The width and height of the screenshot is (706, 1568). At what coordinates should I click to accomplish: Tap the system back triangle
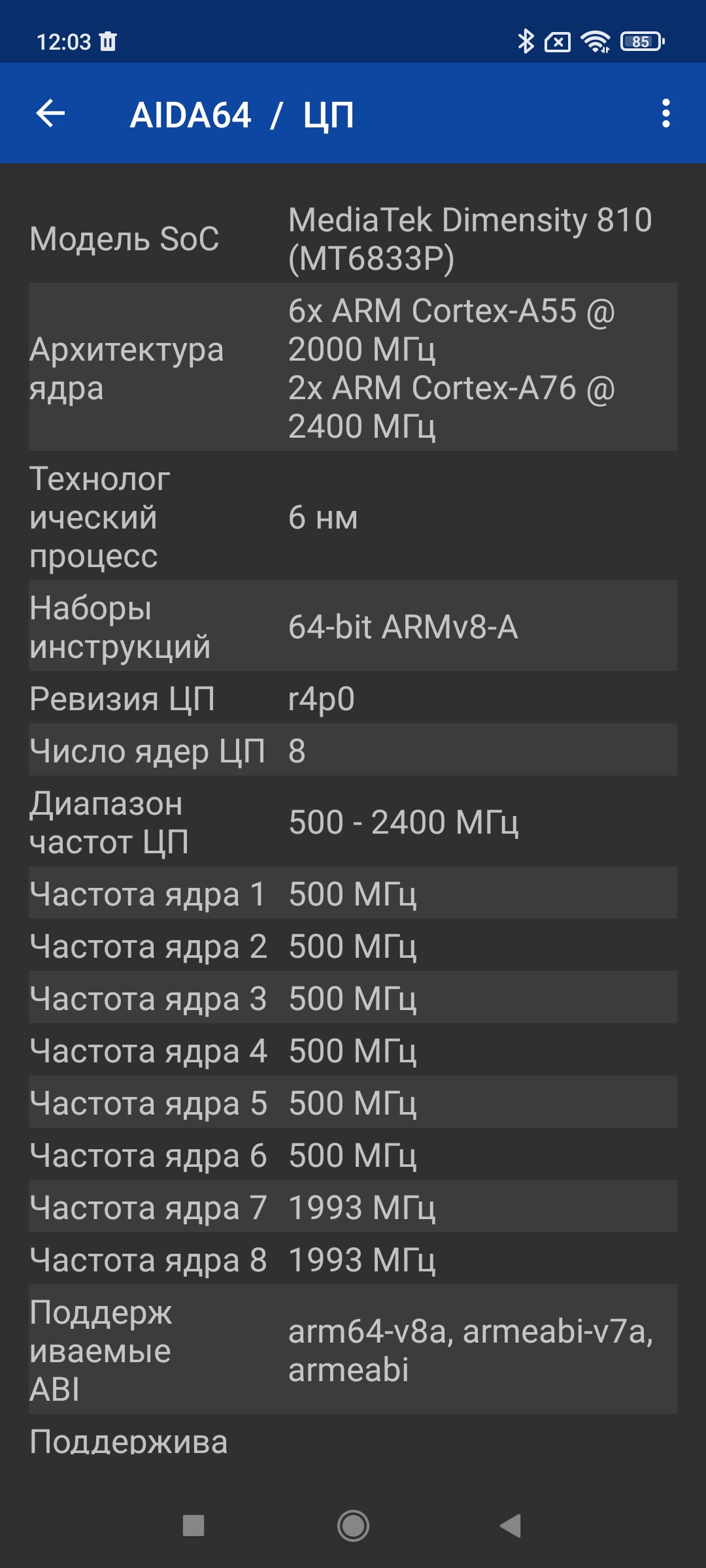click(x=511, y=1526)
